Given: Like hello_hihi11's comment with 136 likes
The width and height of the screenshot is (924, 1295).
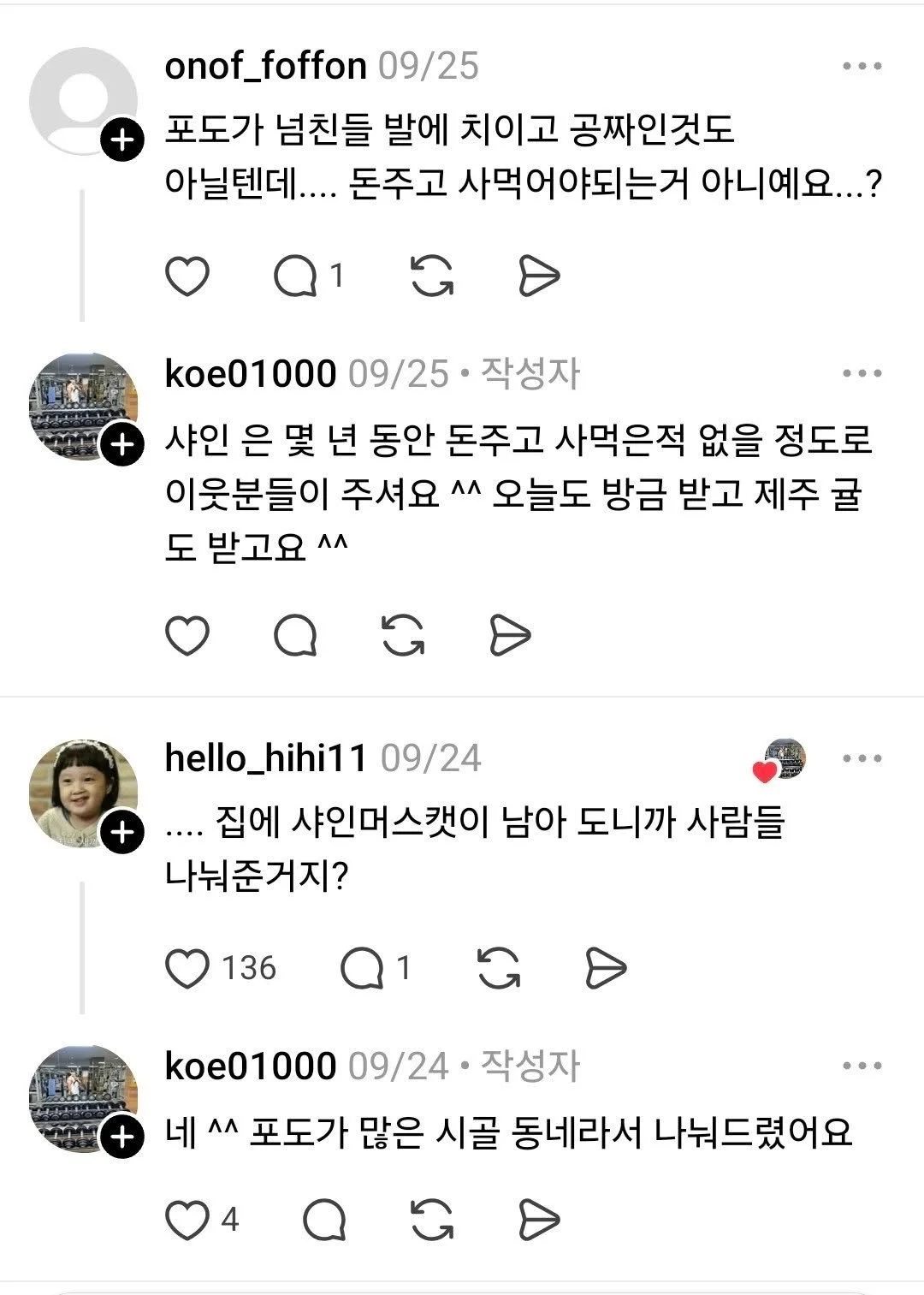Looking at the screenshot, I should [187, 968].
